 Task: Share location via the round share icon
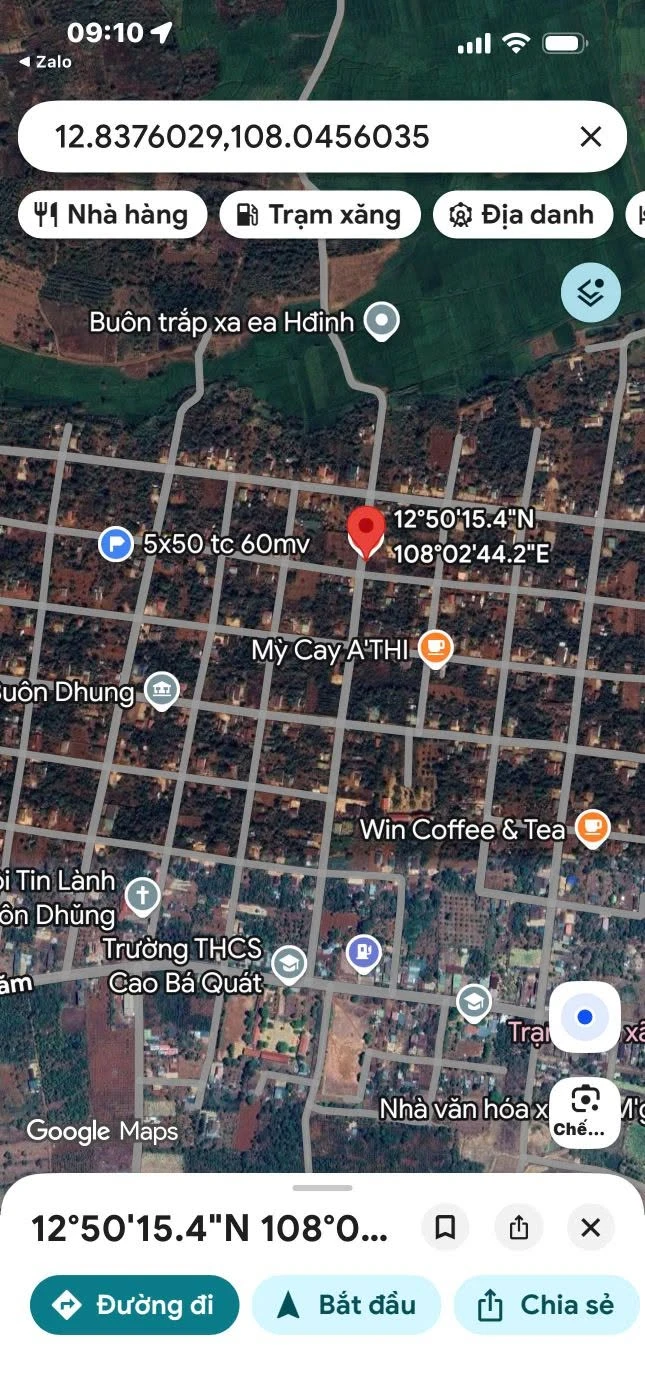518,1227
